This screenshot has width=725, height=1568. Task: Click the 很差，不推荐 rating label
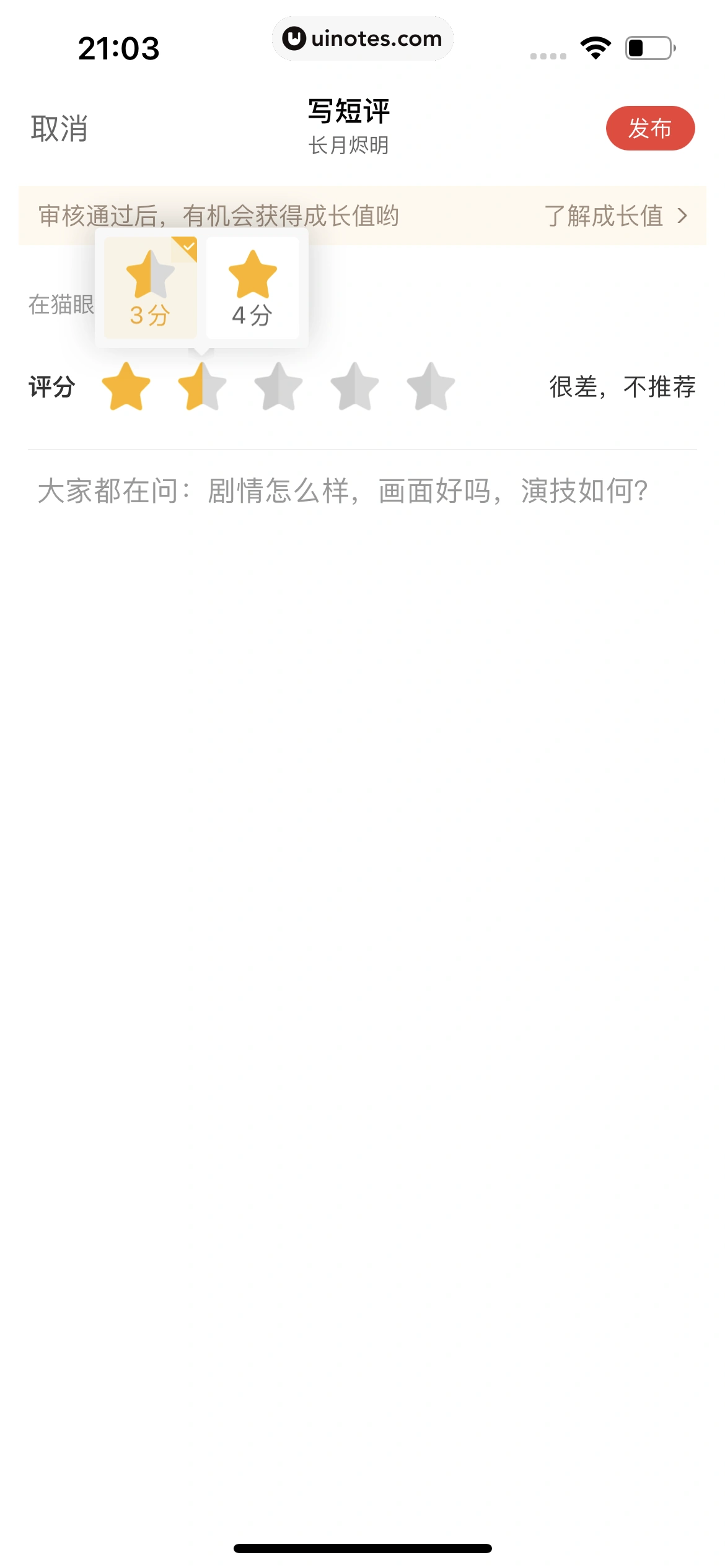pos(622,386)
